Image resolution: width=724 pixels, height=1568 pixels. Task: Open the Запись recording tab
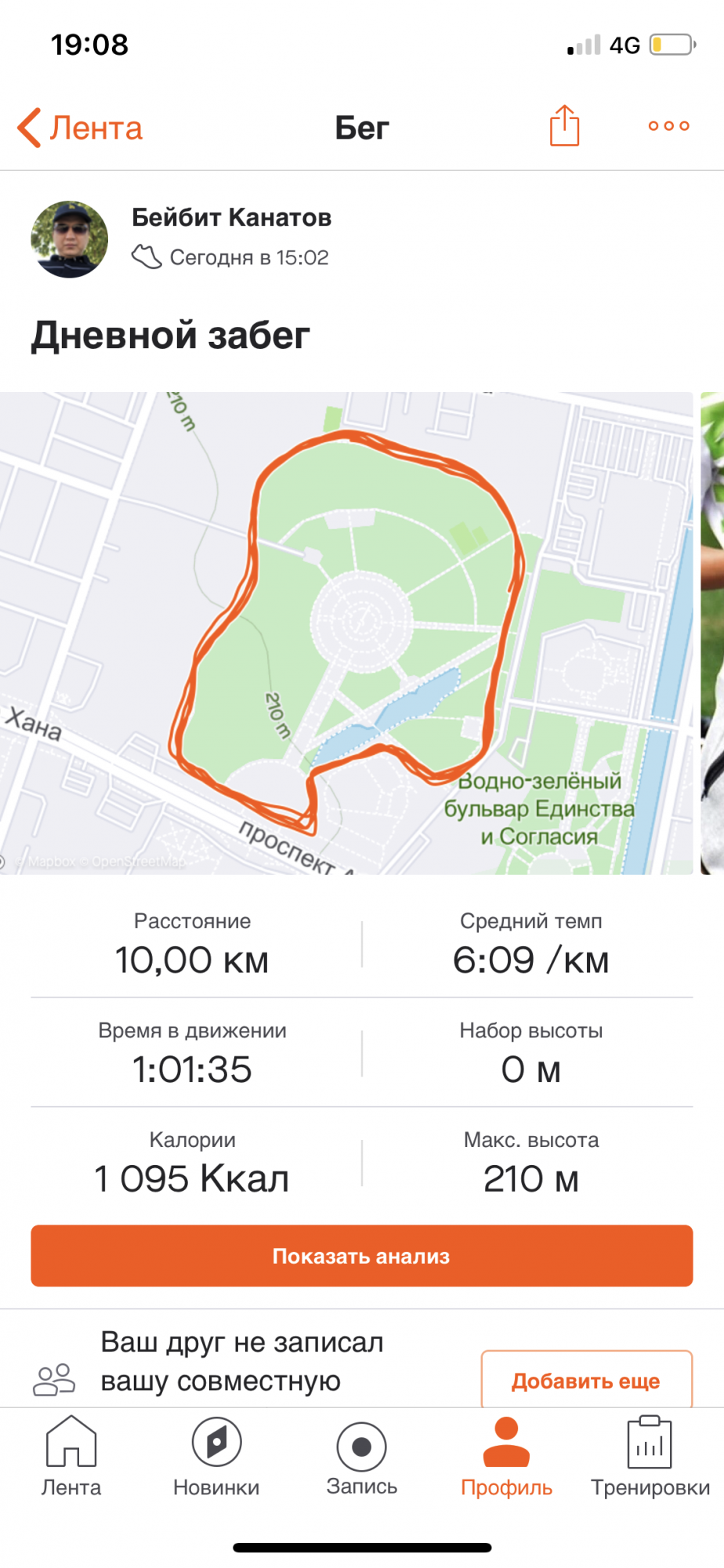click(x=361, y=1457)
